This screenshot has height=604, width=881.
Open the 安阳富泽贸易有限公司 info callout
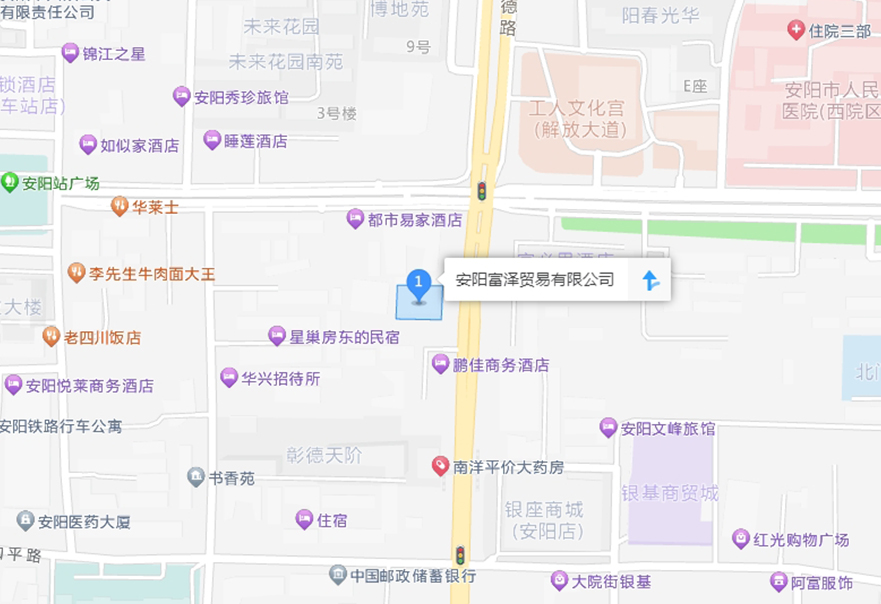pos(535,280)
